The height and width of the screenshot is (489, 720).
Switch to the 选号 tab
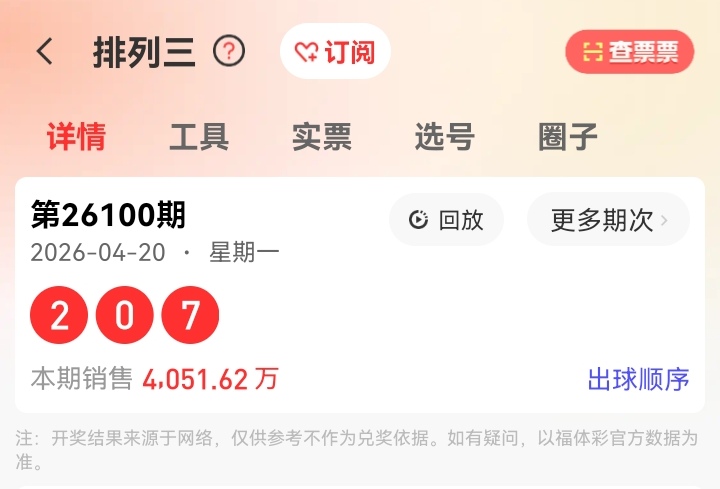coord(444,137)
